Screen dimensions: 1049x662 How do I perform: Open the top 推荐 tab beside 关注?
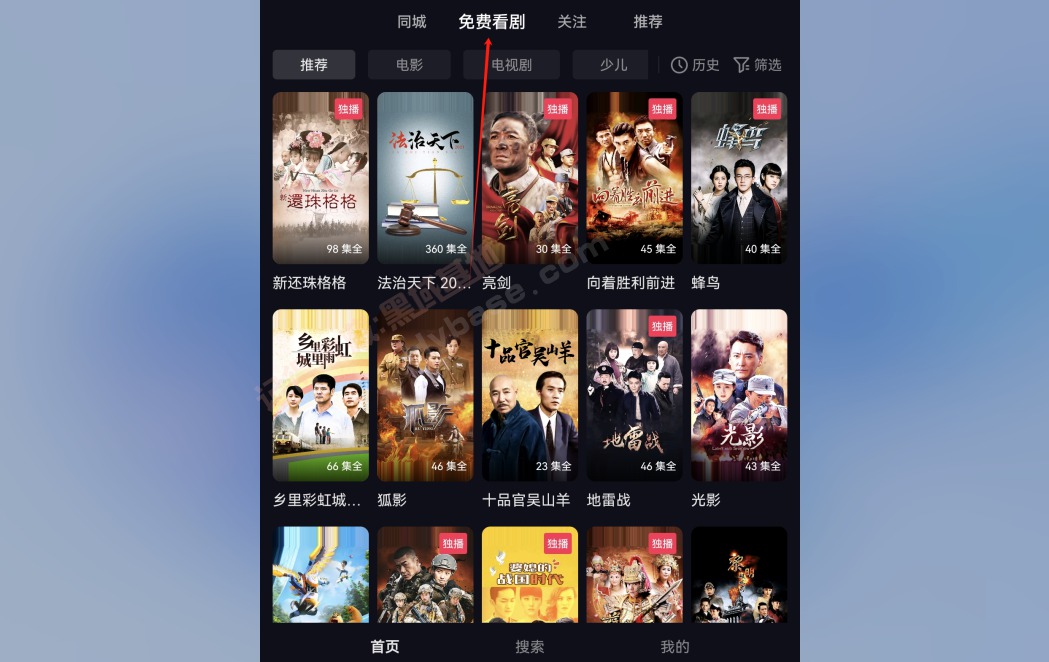coord(647,21)
